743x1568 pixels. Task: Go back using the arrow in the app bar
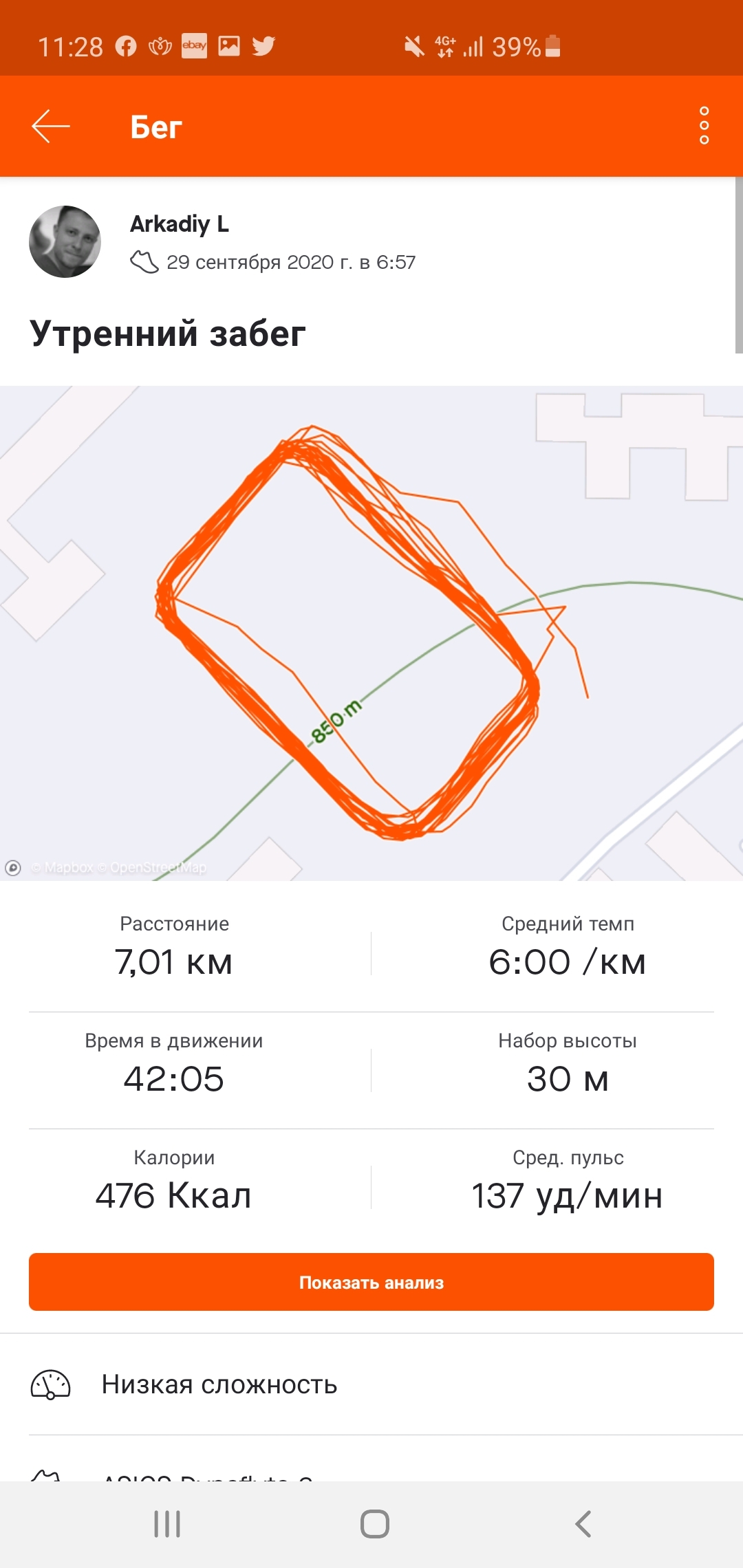(x=51, y=127)
